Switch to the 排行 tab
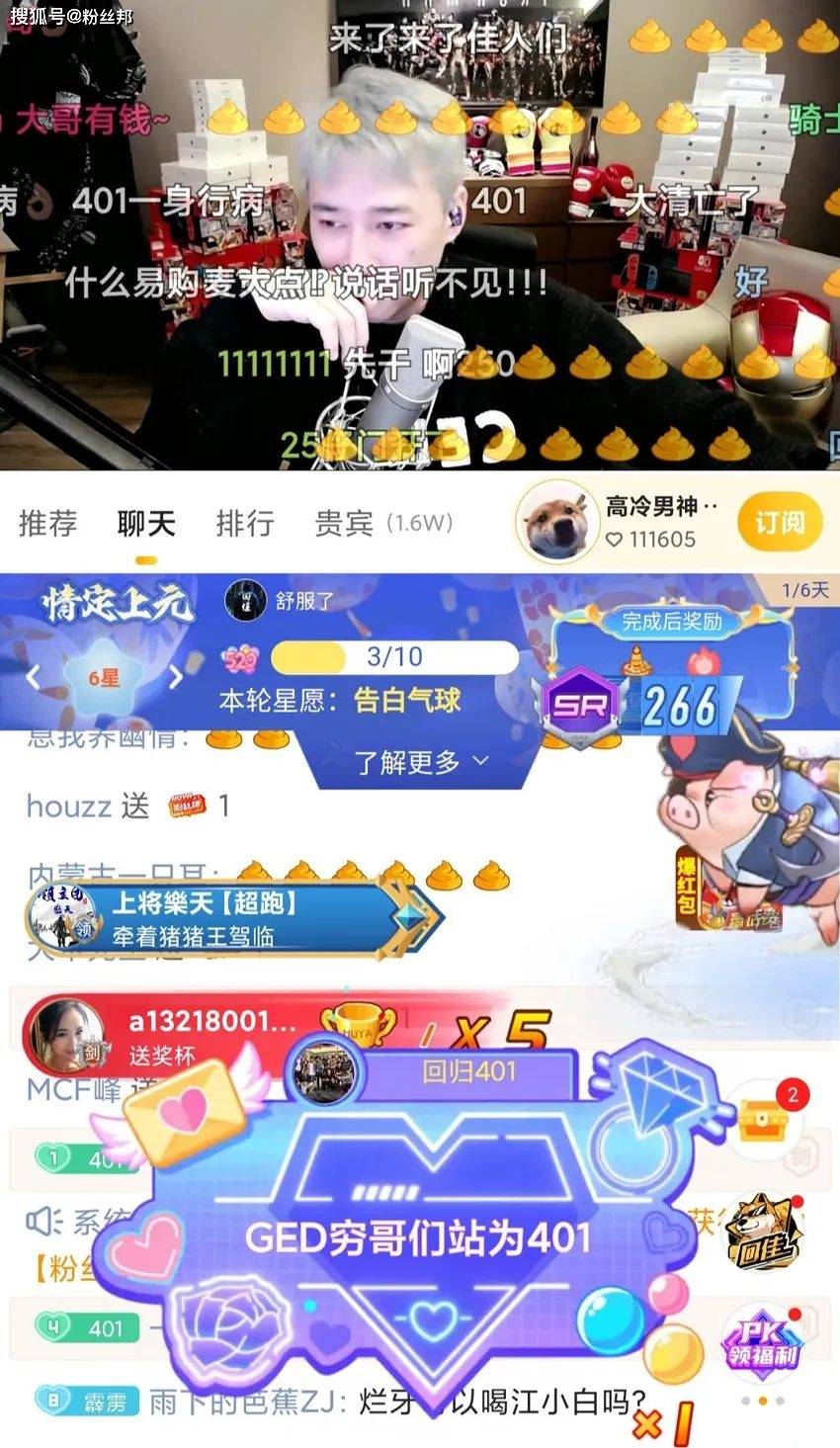840x1448 pixels. point(244,523)
